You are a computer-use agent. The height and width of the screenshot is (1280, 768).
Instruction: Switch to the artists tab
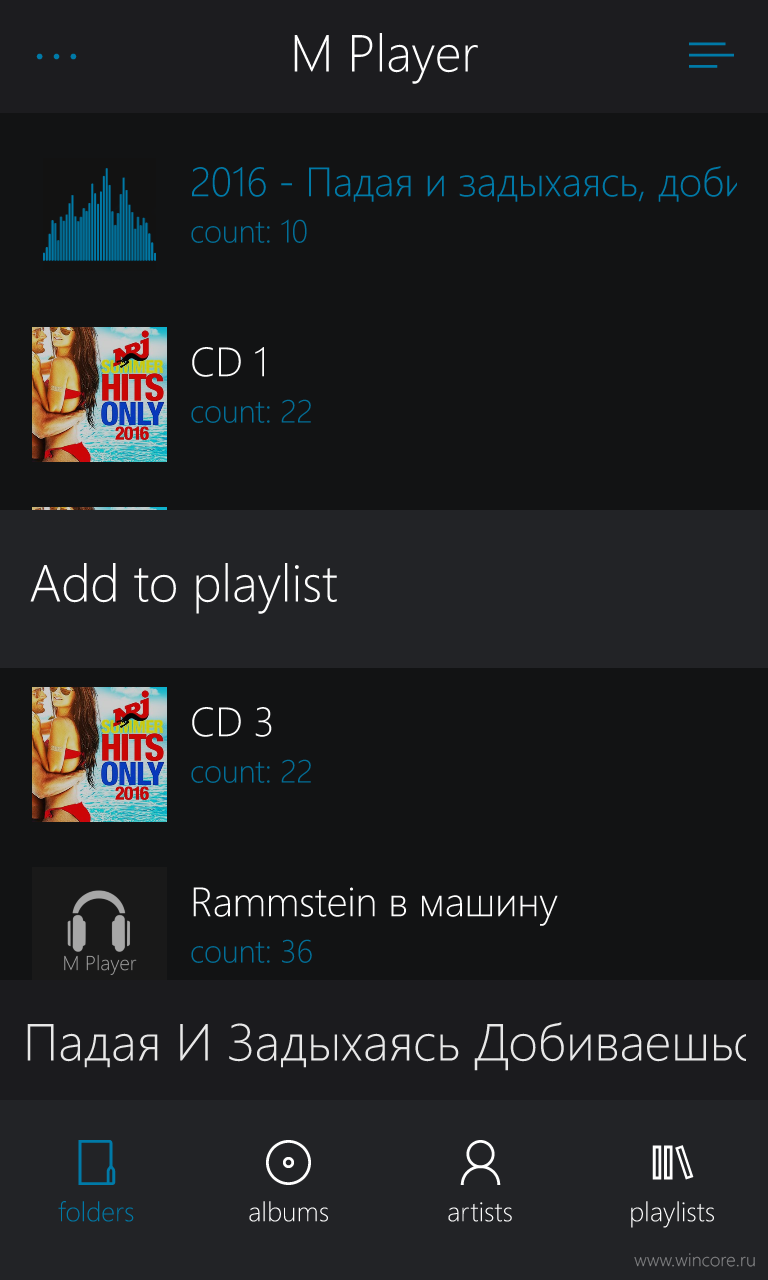(480, 1183)
